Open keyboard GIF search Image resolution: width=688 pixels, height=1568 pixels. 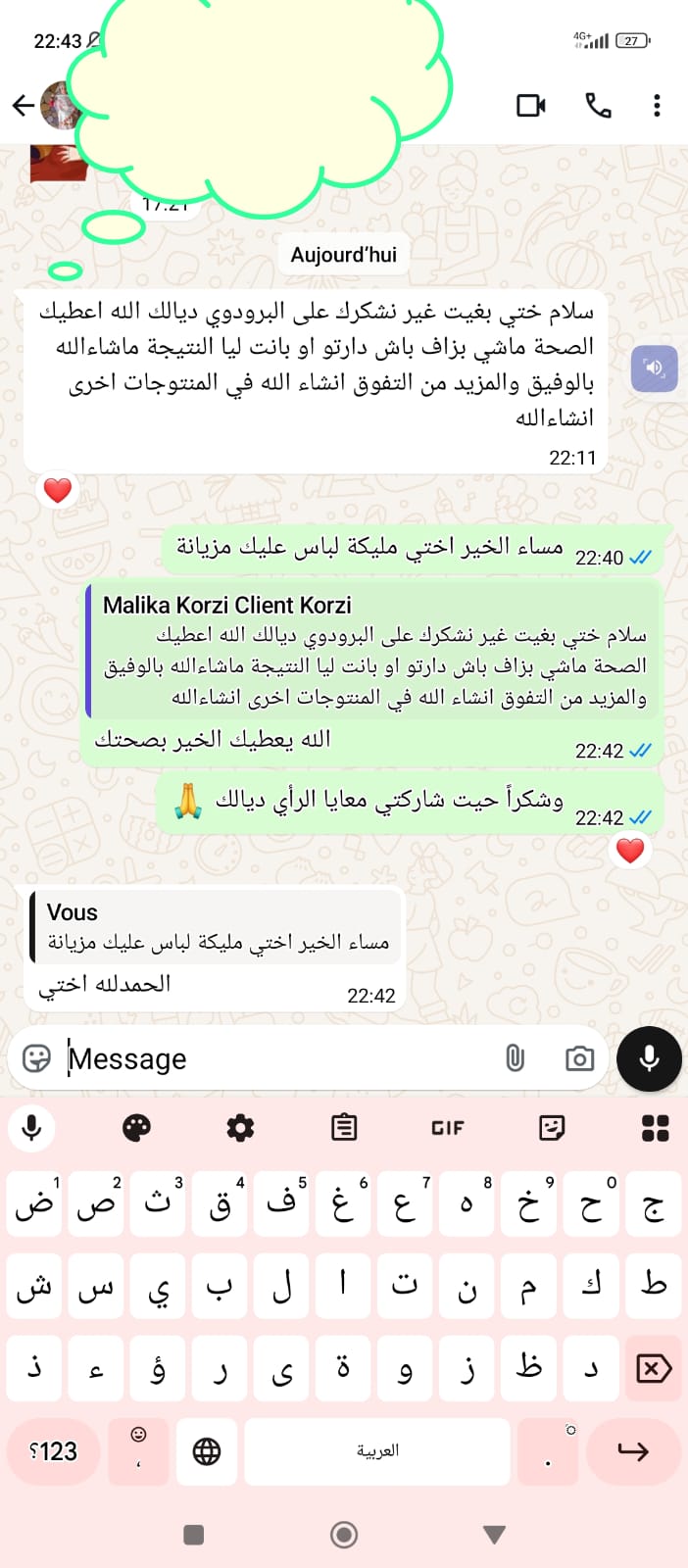pos(447,1128)
